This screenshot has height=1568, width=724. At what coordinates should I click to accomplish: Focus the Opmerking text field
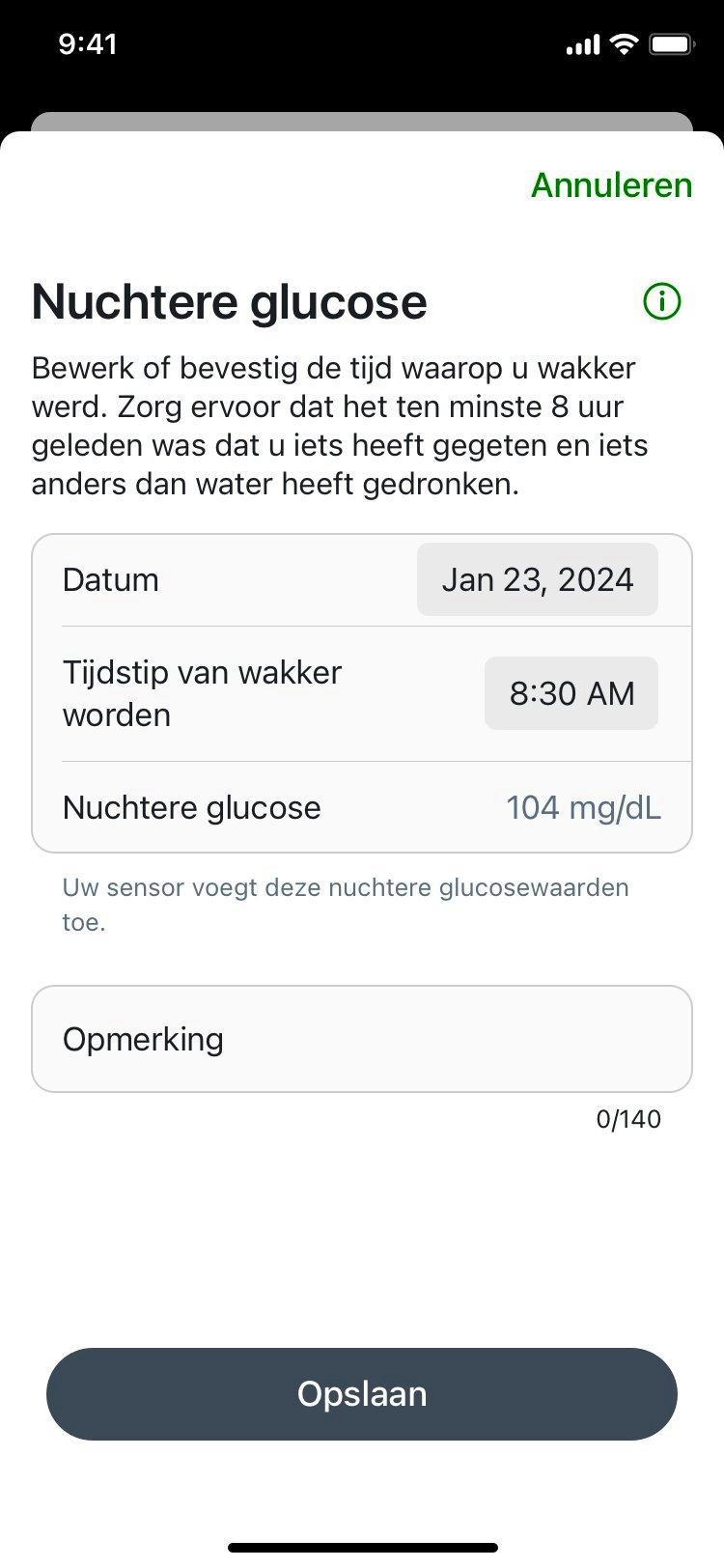tap(361, 1039)
